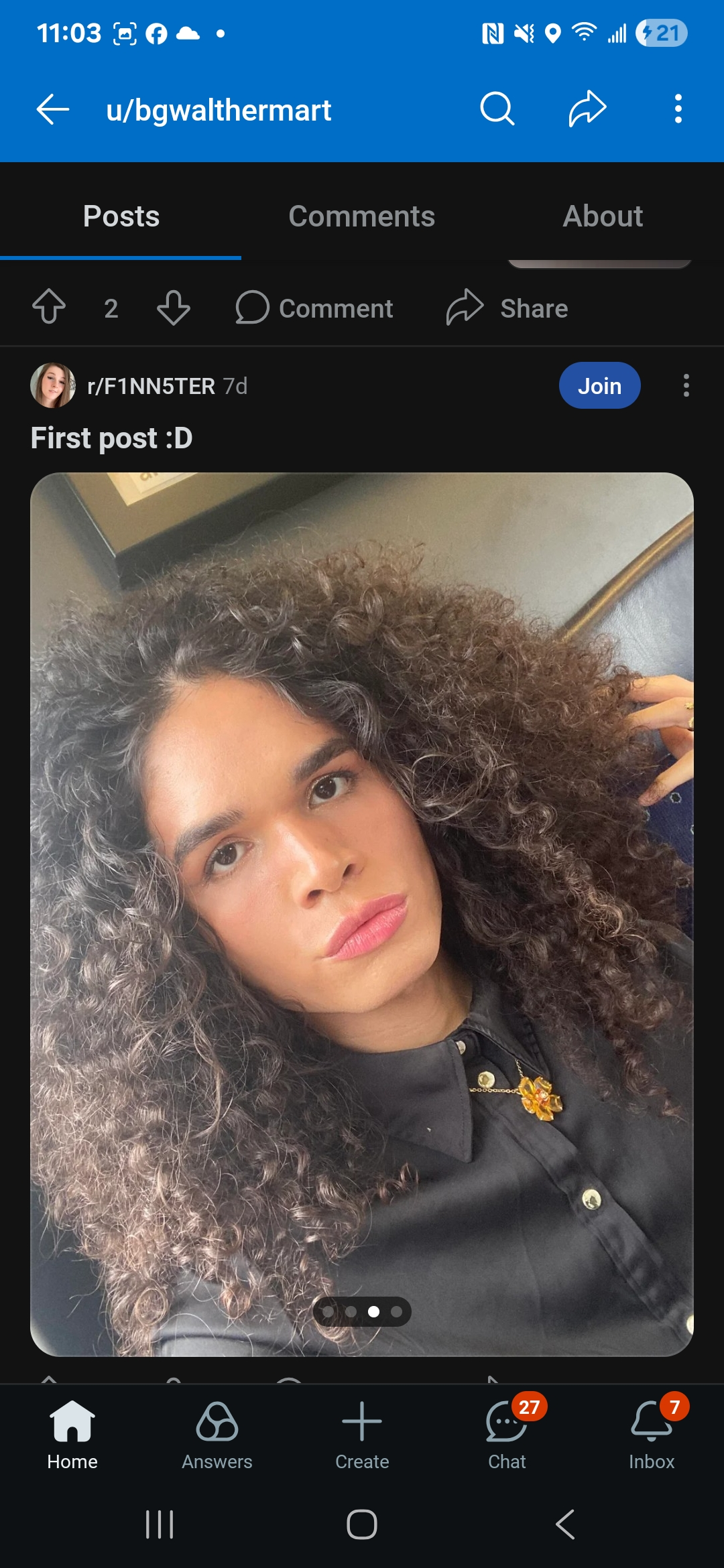Image resolution: width=724 pixels, height=1568 pixels.
Task: Share this profile from the app bar
Action: pyautogui.click(x=587, y=109)
